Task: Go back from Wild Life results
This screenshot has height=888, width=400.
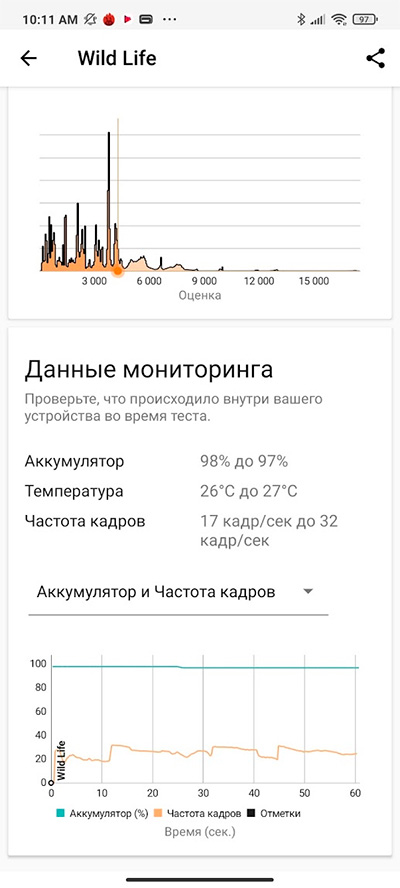Action: (x=28, y=58)
